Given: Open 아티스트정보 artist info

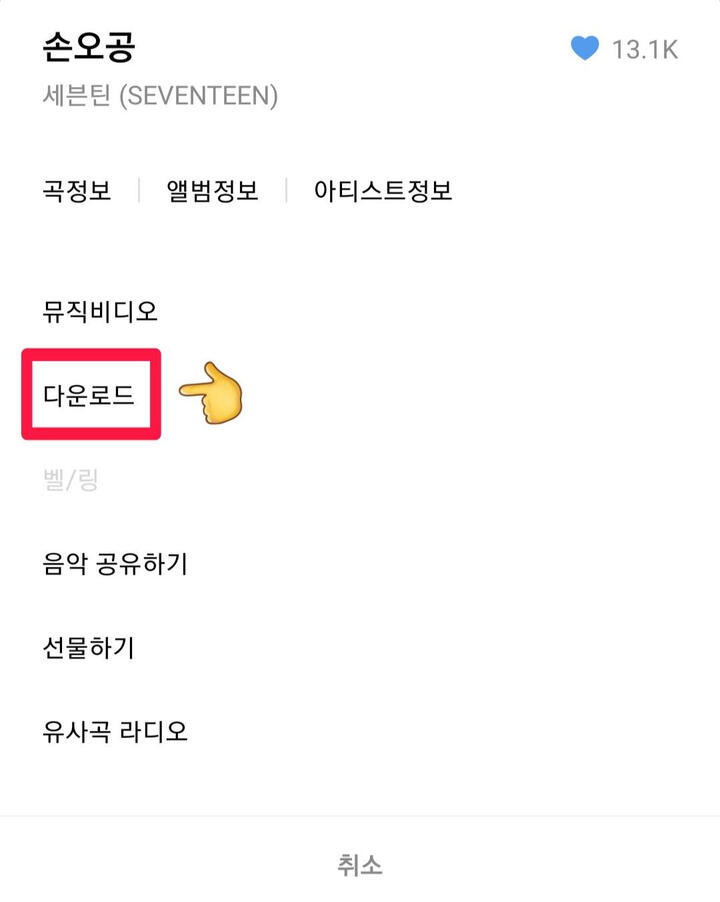Looking at the screenshot, I should (x=383, y=190).
